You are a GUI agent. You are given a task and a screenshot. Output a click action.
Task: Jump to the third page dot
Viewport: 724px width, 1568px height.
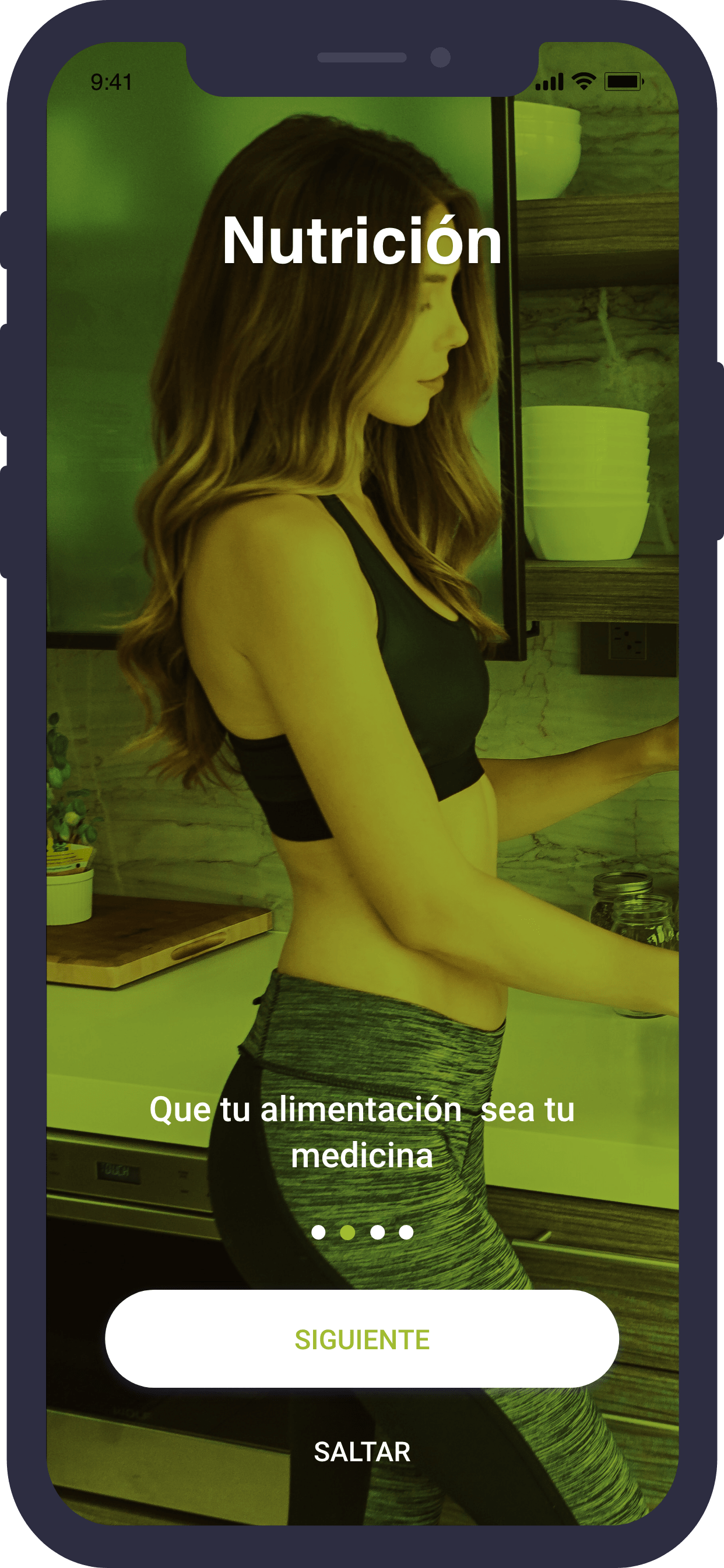click(x=377, y=1232)
